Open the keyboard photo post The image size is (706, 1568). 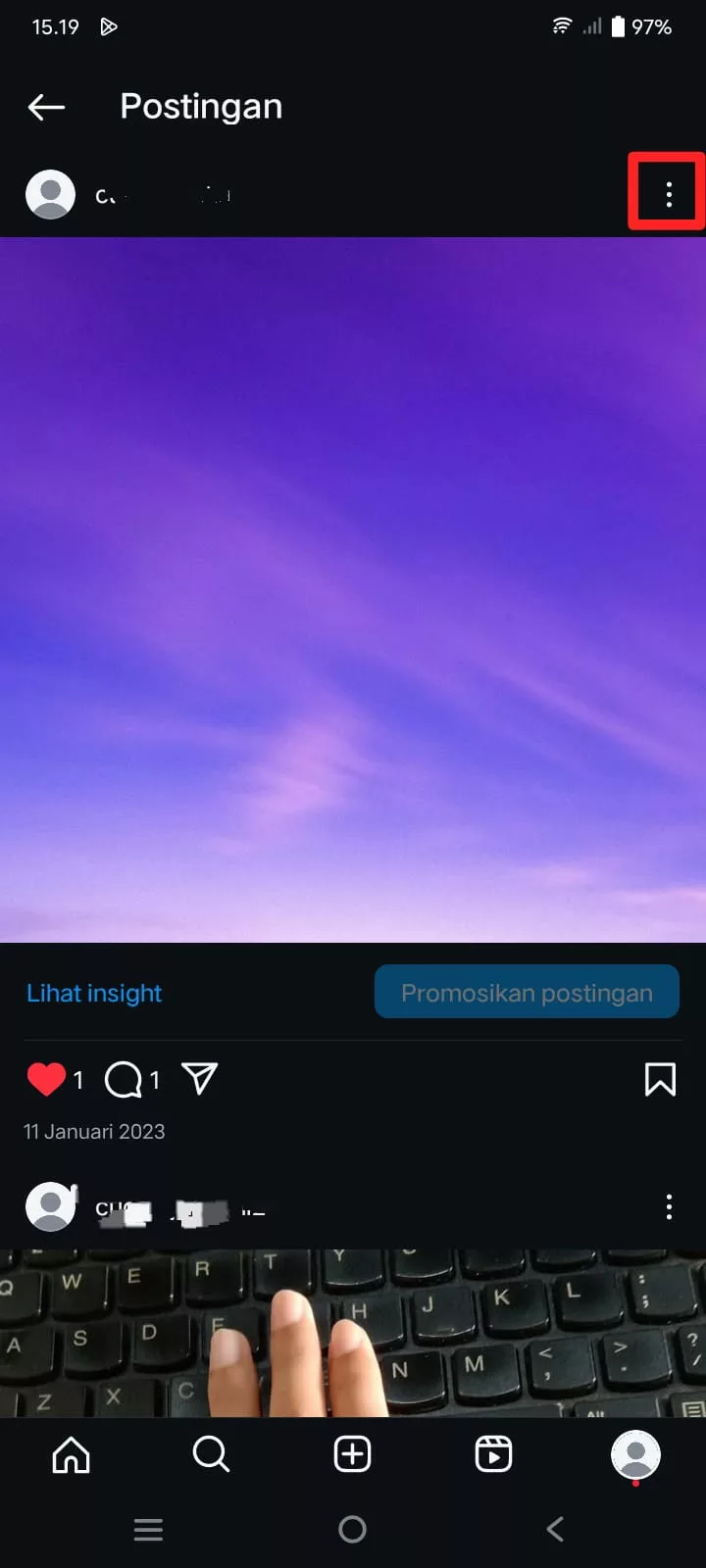click(353, 1333)
